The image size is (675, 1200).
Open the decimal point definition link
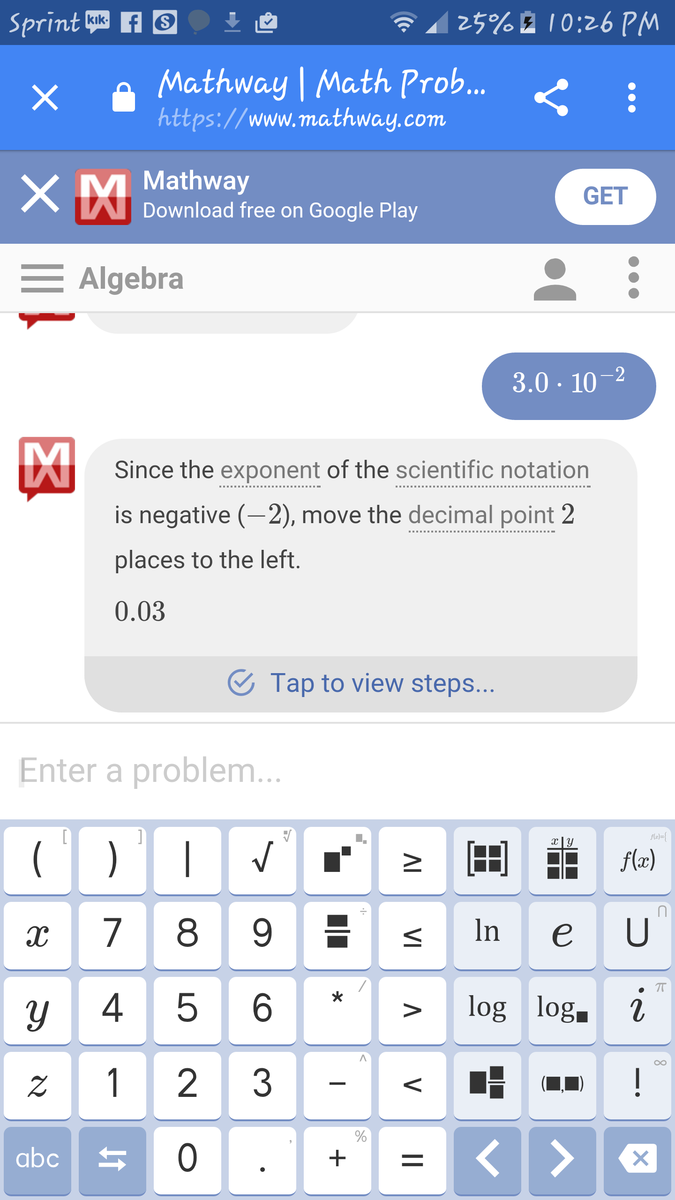[481, 515]
